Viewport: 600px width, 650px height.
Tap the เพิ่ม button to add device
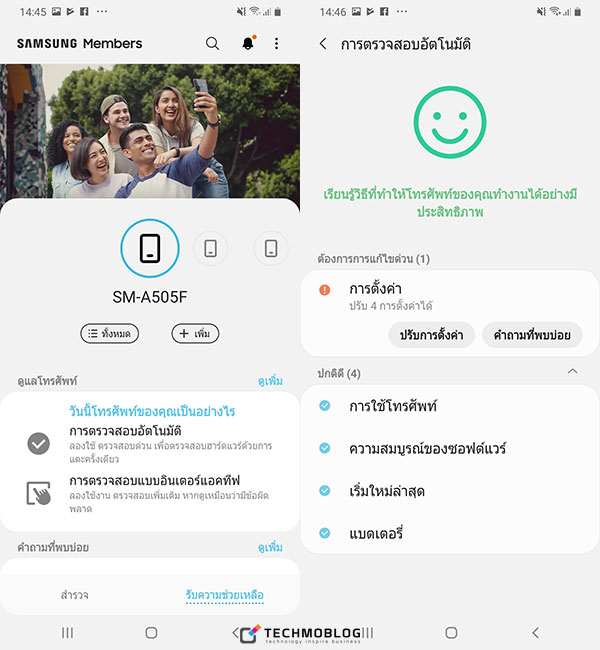(x=195, y=334)
